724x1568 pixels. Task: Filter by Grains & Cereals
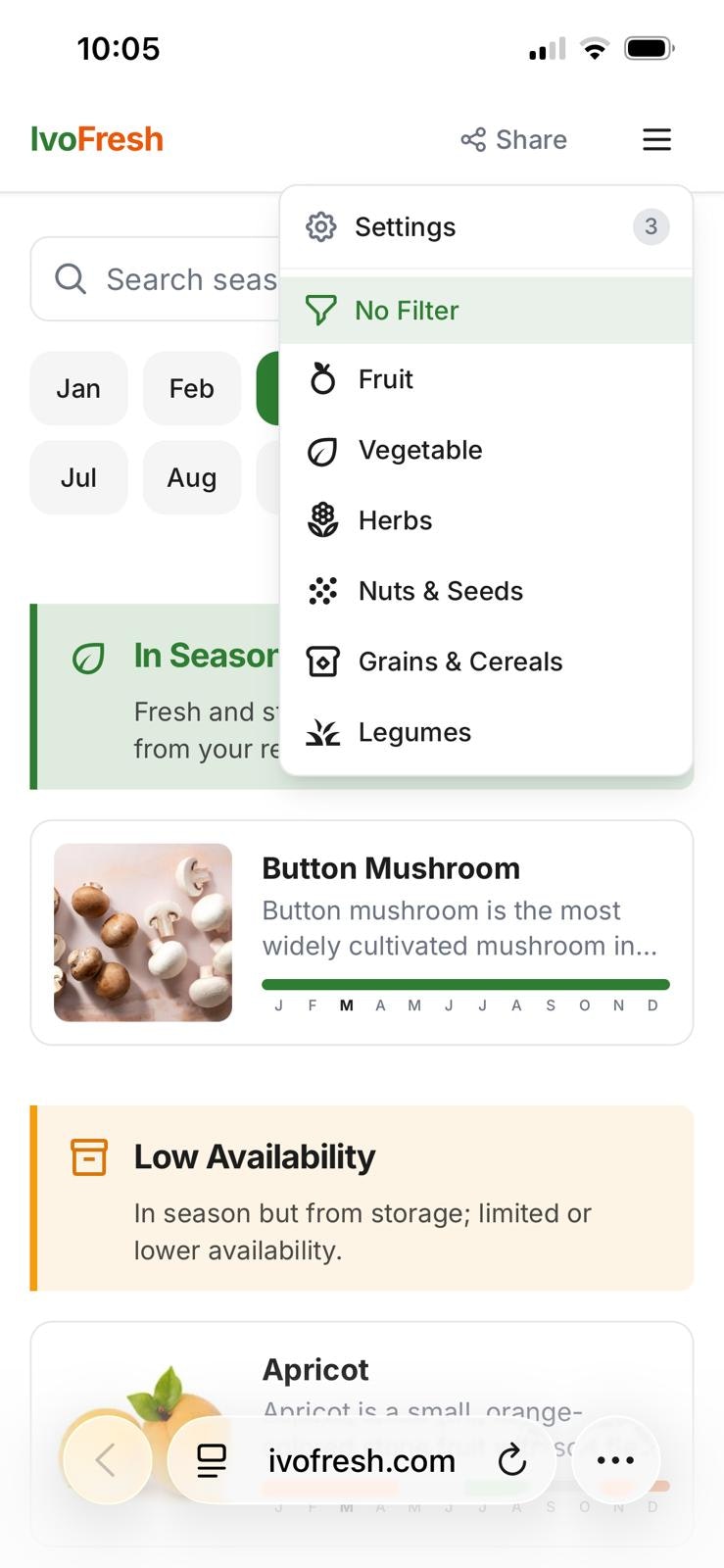tap(486, 661)
